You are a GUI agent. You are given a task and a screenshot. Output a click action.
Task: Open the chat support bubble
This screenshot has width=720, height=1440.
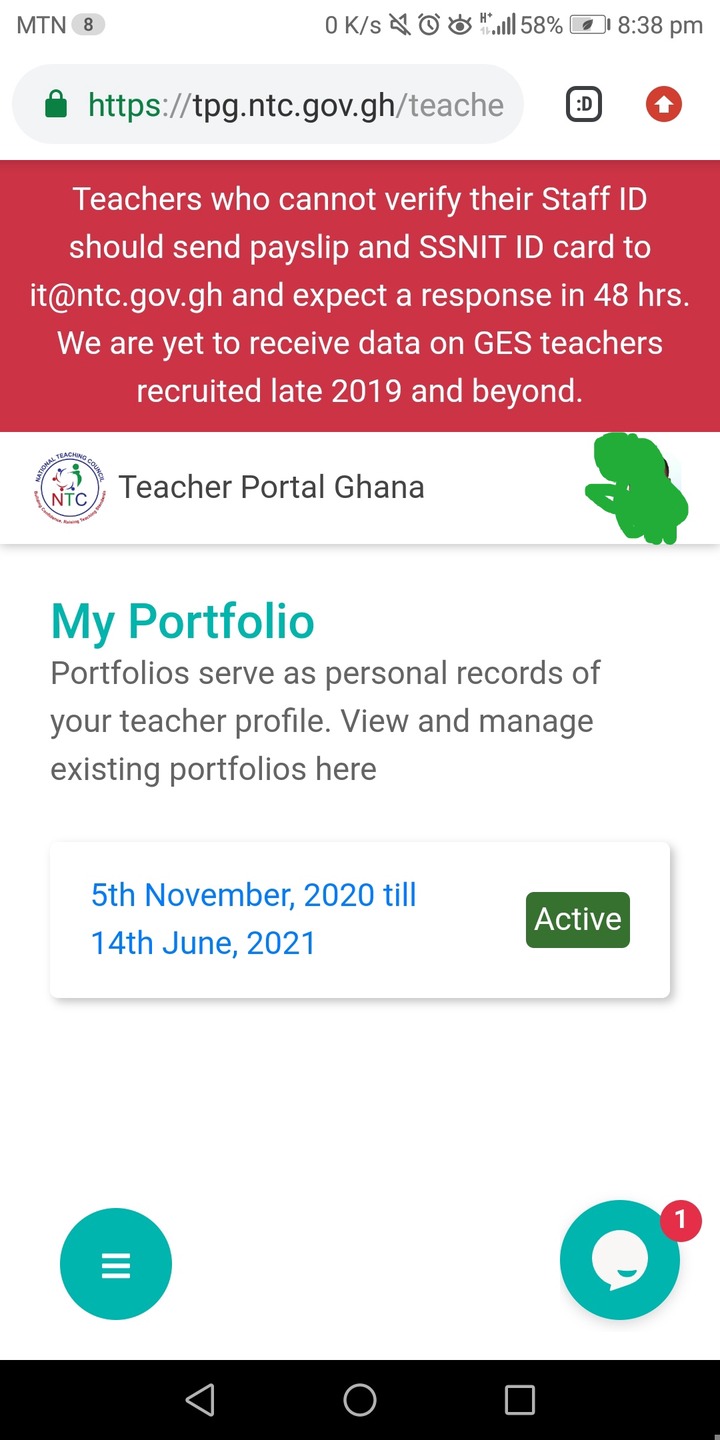[620, 1260]
